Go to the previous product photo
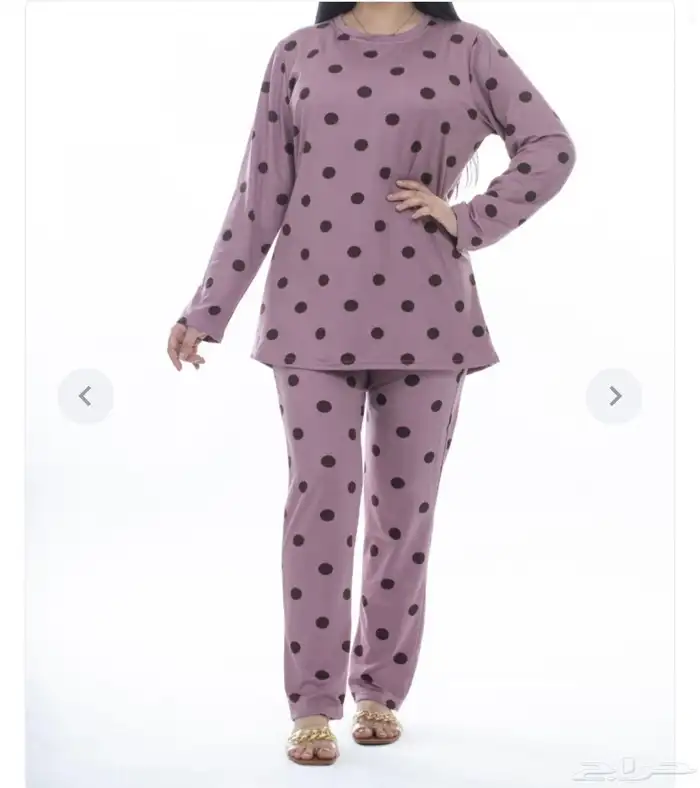The height and width of the screenshot is (788, 700). tap(85, 396)
